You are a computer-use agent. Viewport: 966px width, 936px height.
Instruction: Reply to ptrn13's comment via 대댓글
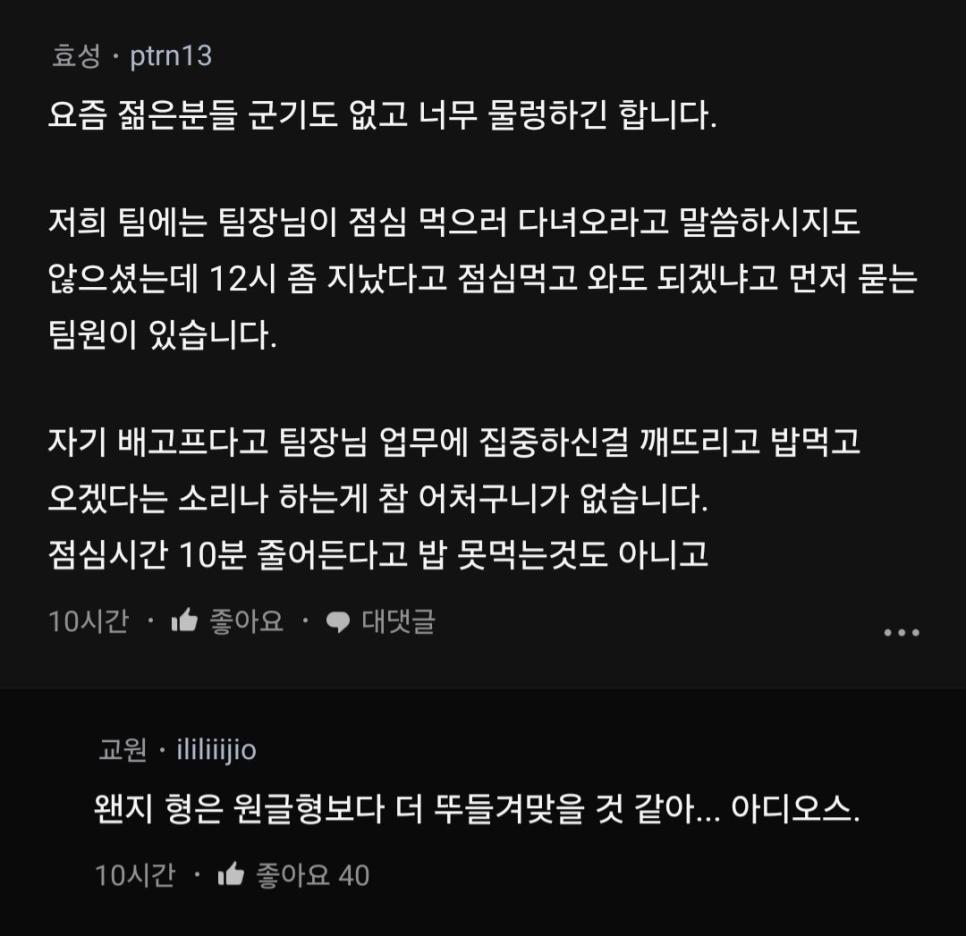382,621
